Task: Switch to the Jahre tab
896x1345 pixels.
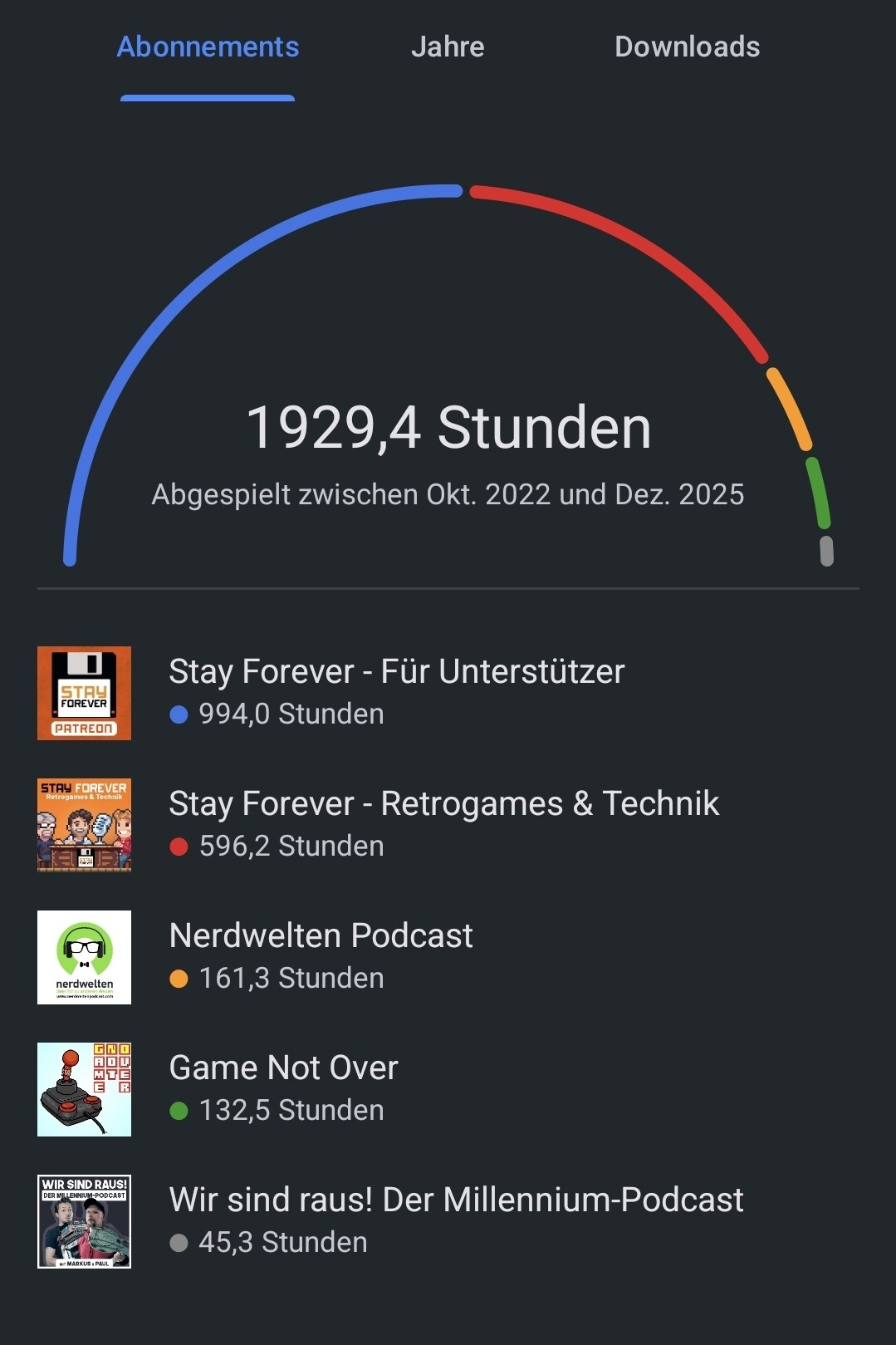Action: pyautogui.click(x=448, y=47)
